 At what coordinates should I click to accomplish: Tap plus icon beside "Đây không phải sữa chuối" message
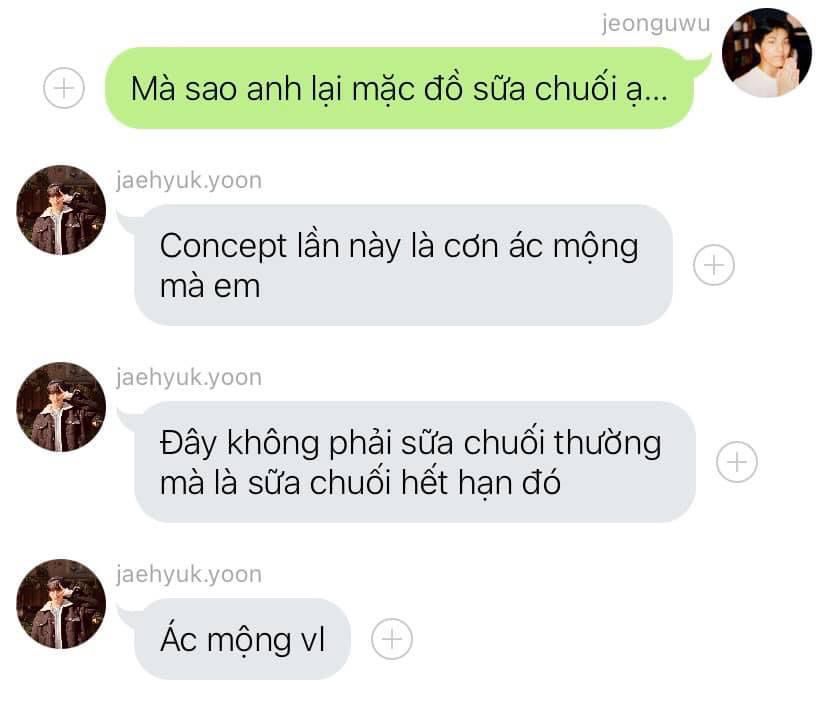pos(737,462)
